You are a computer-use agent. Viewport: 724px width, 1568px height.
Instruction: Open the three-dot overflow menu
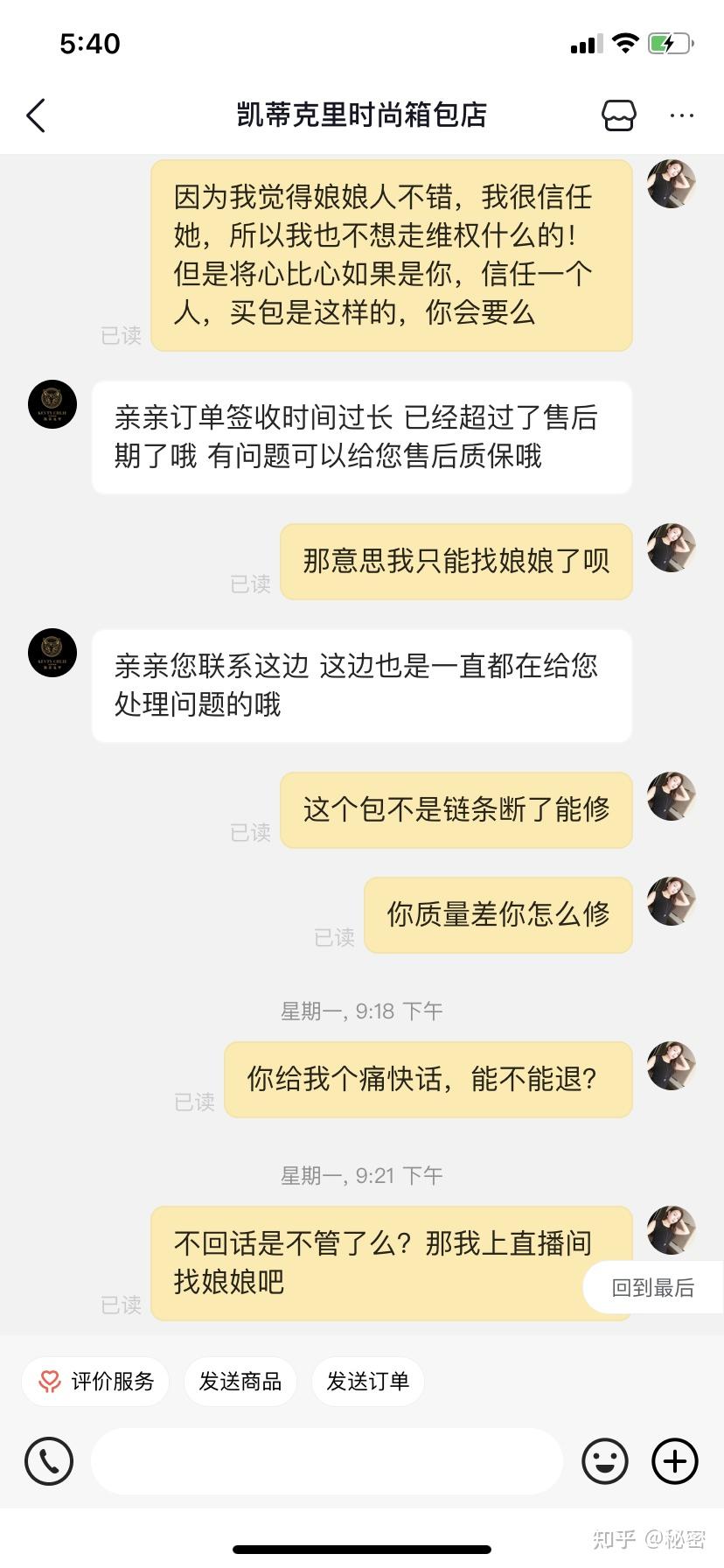pyautogui.click(x=682, y=115)
